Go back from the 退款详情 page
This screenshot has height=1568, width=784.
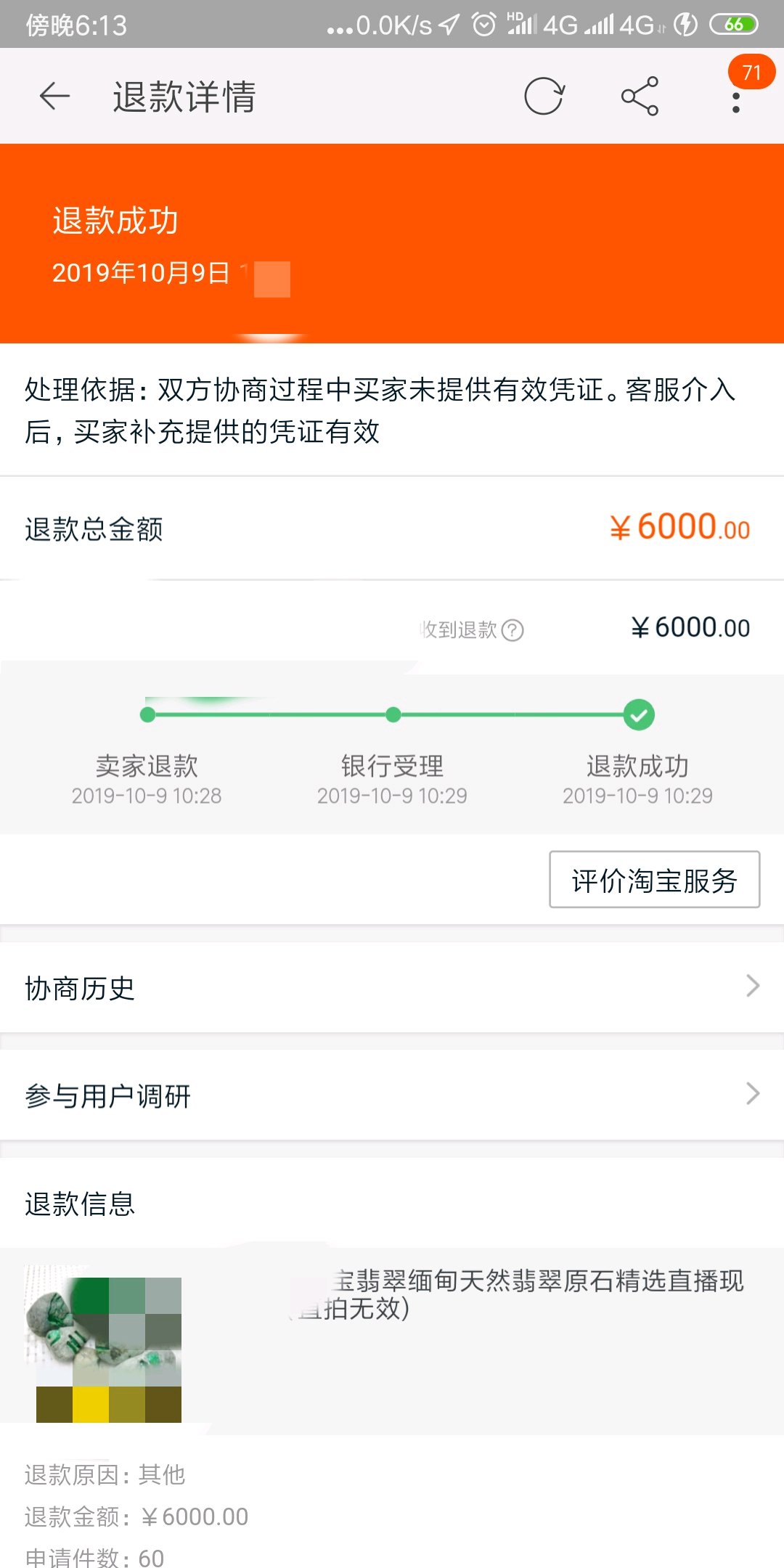pyautogui.click(x=54, y=96)
